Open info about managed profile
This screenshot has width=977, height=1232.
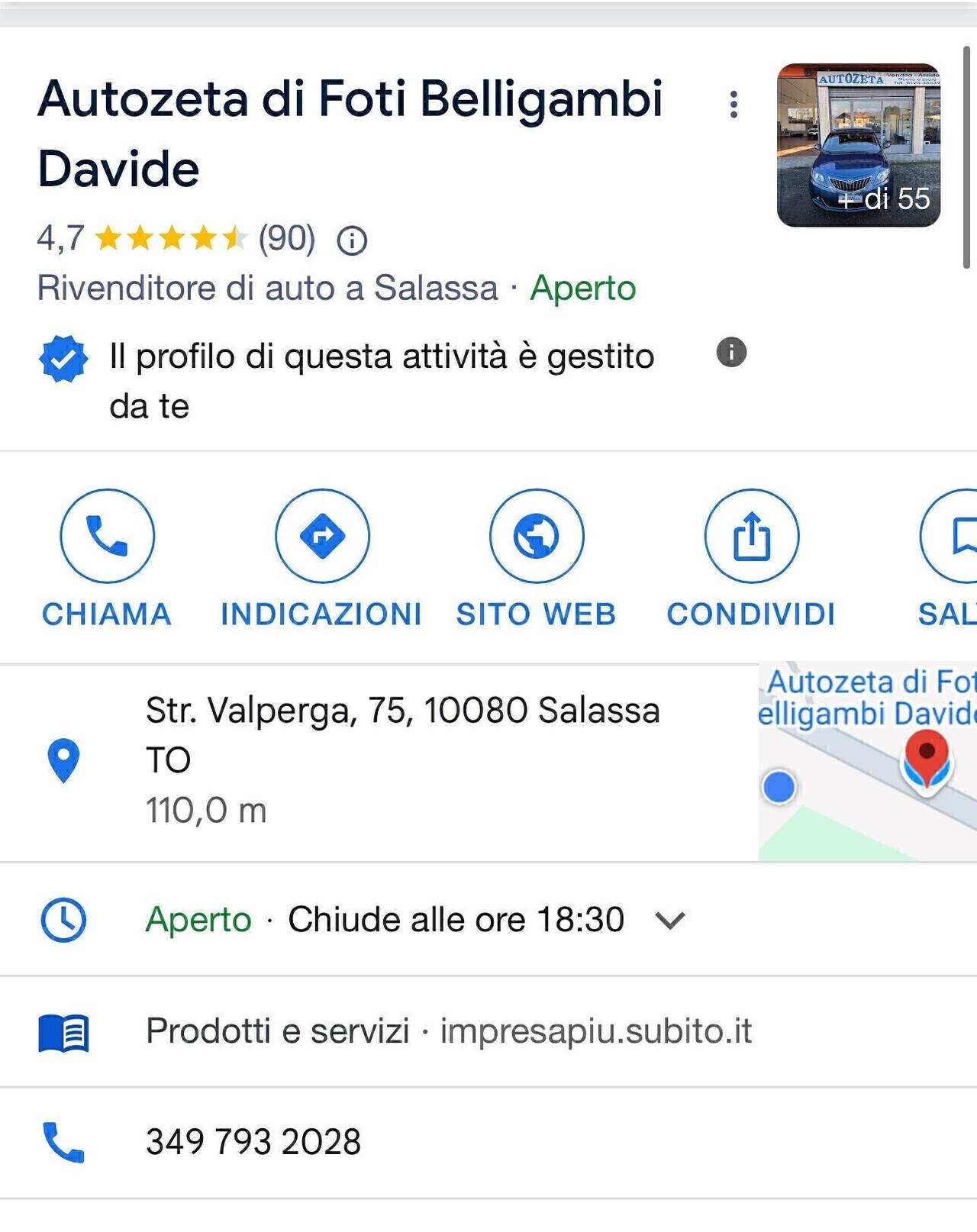pyautogui.click(x=730, y=353)
